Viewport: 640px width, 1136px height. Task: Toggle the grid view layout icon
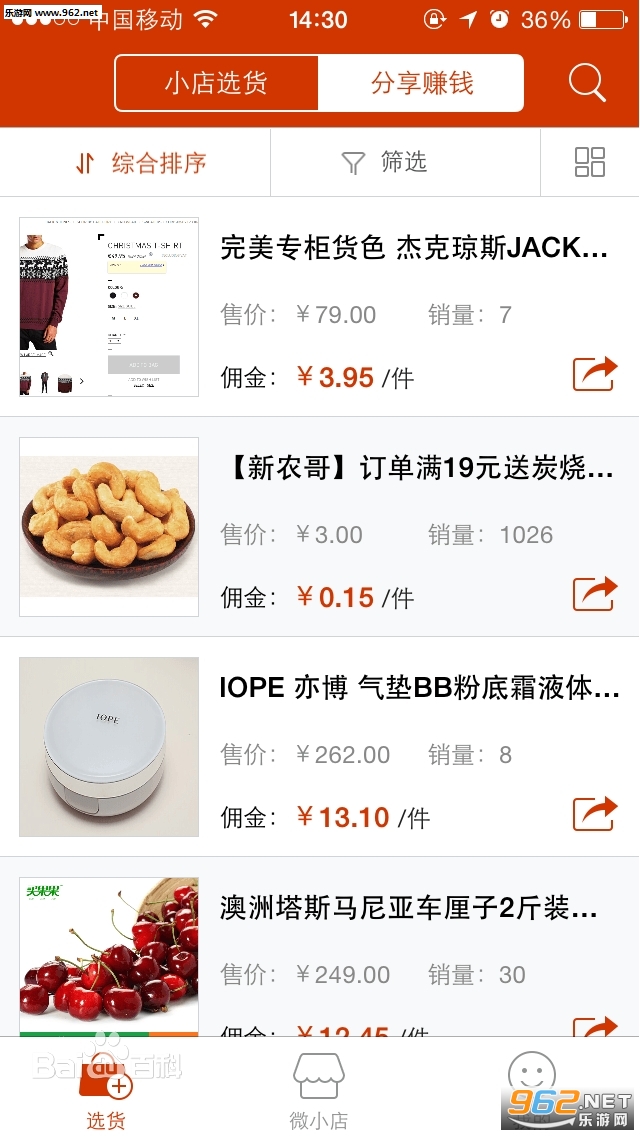(x=590, y=163)
